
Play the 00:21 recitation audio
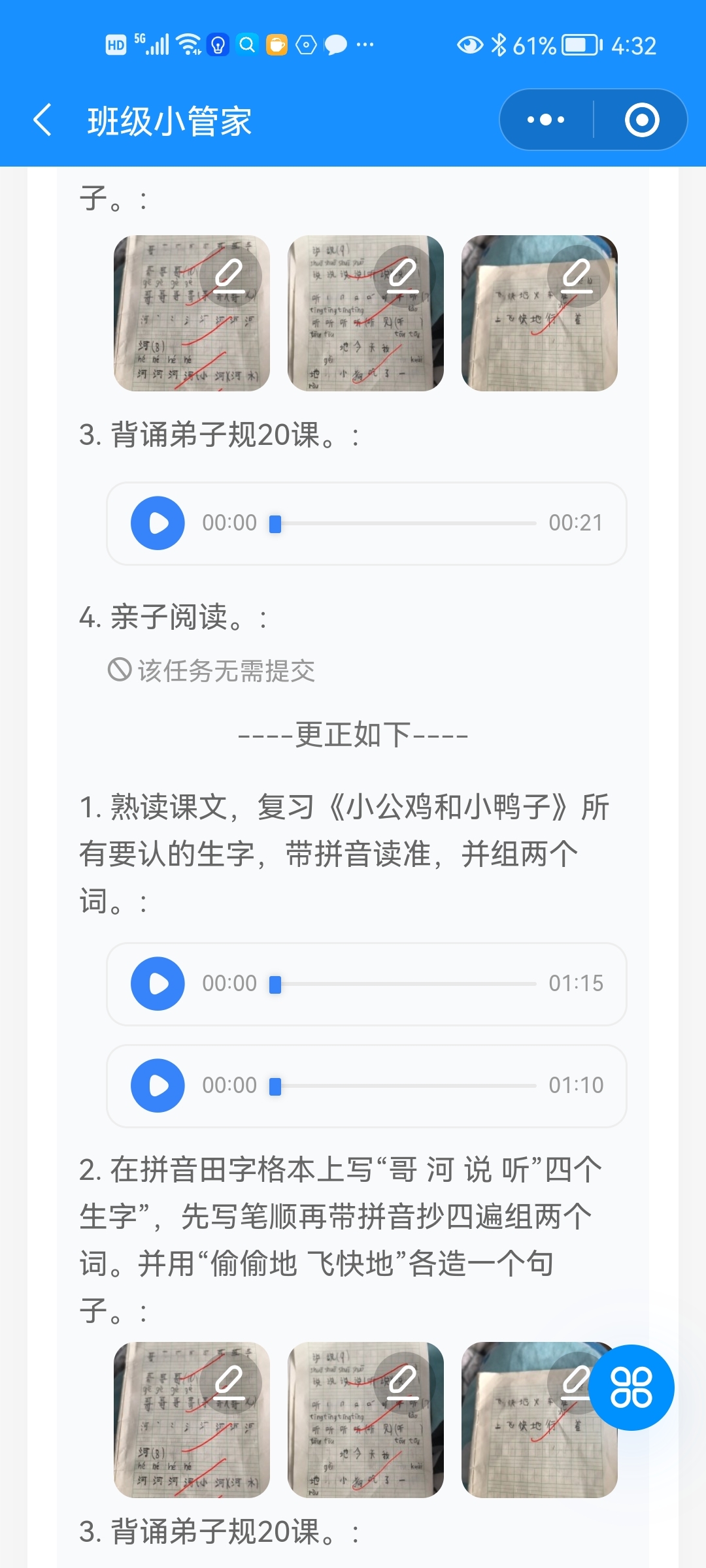[x=158, y=523]
